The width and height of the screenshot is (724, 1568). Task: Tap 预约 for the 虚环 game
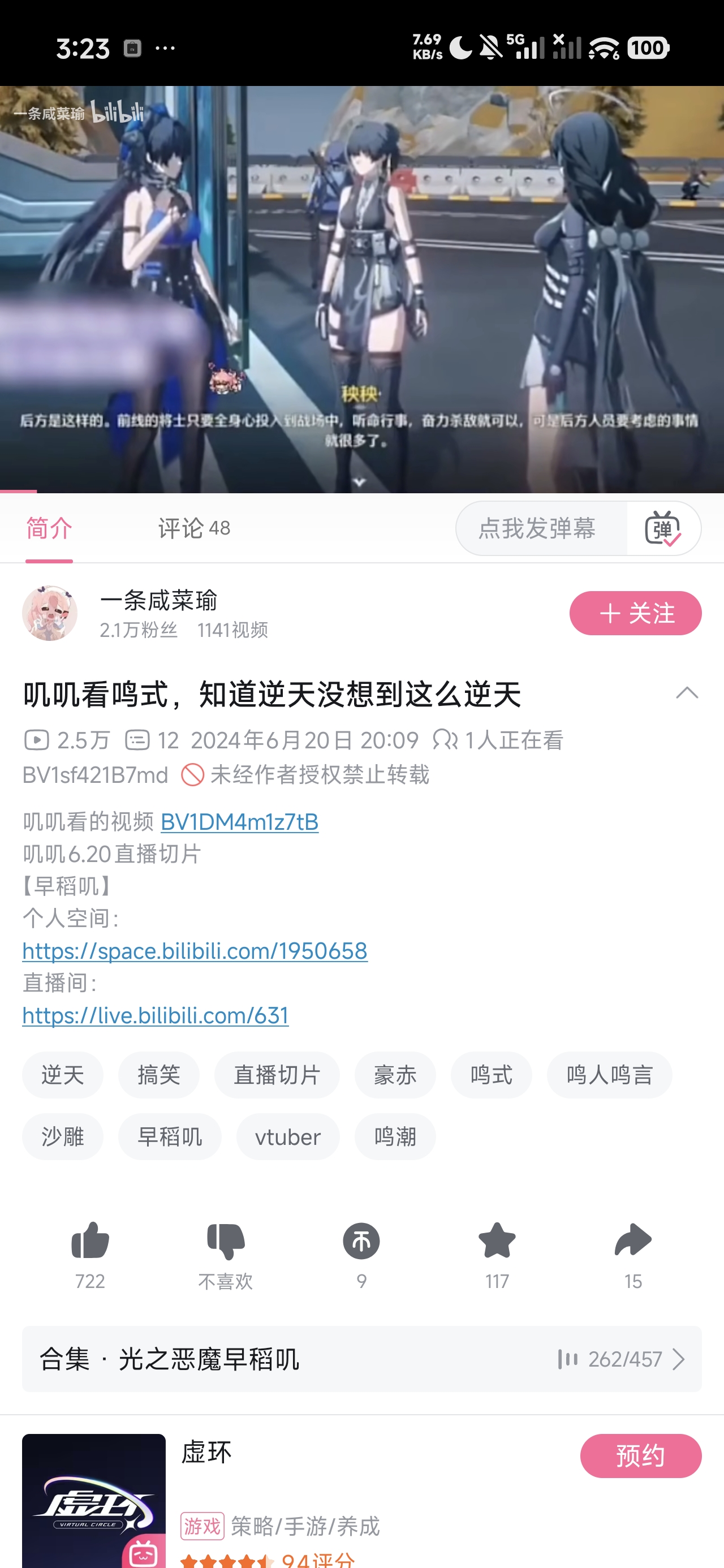point(641,1455)
